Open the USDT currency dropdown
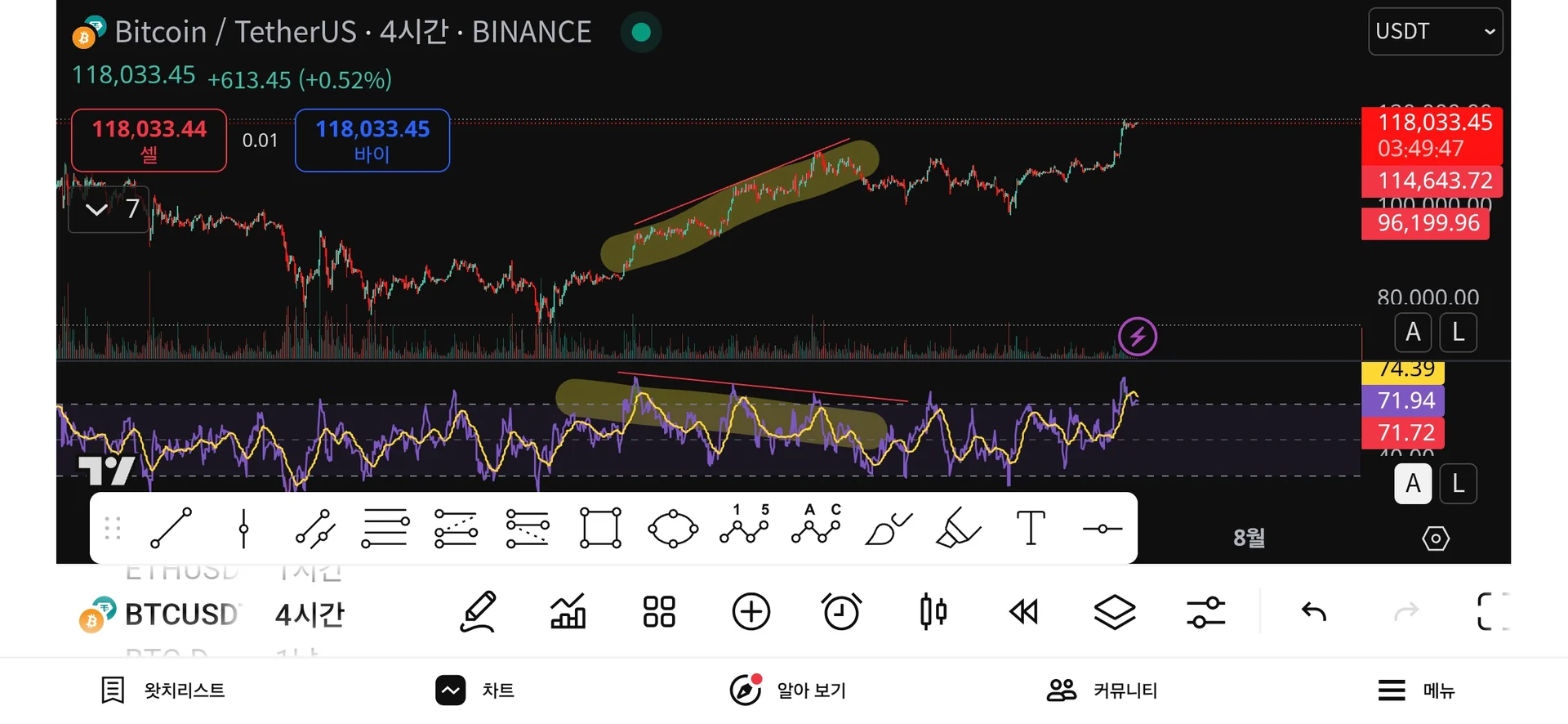This screenshot has height=724, width=1568. [x=1434, y=32]
